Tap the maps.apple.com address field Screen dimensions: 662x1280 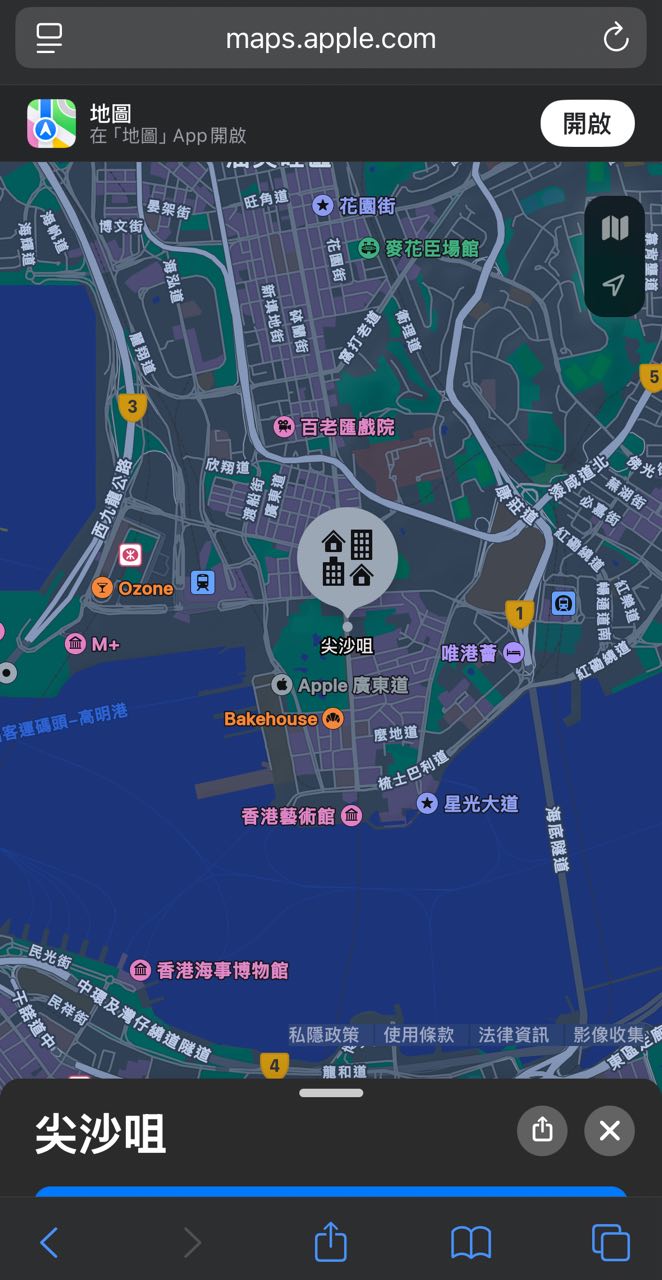[330, 39]
